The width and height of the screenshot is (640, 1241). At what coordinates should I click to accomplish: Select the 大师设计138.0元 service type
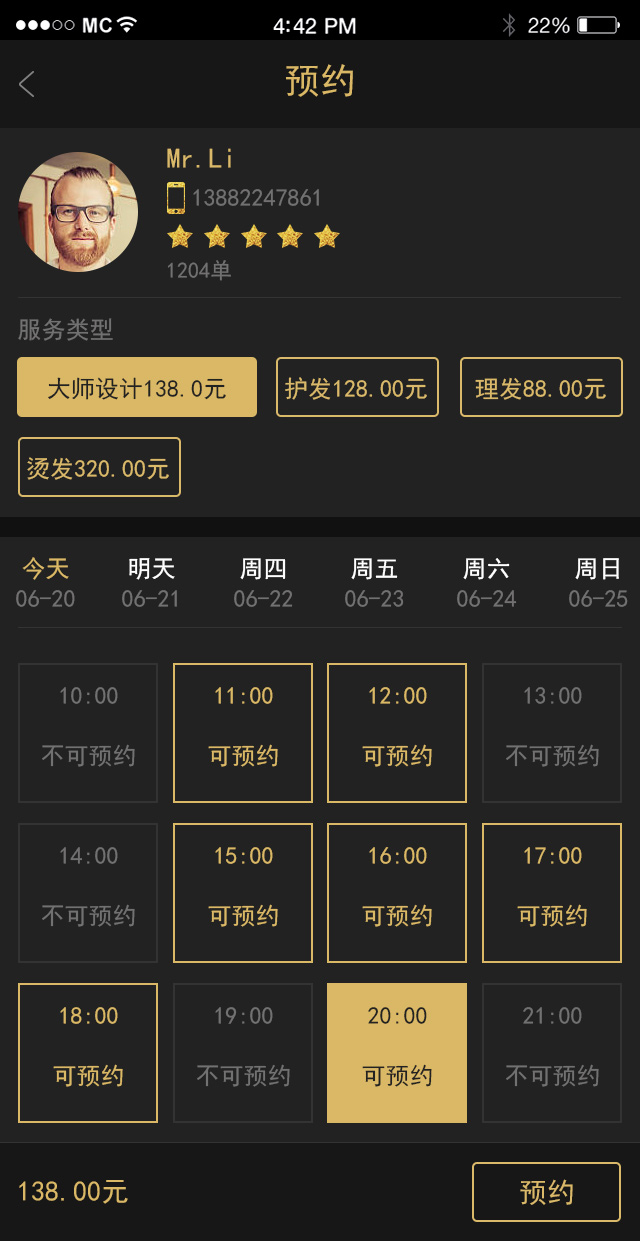[137, 387]
